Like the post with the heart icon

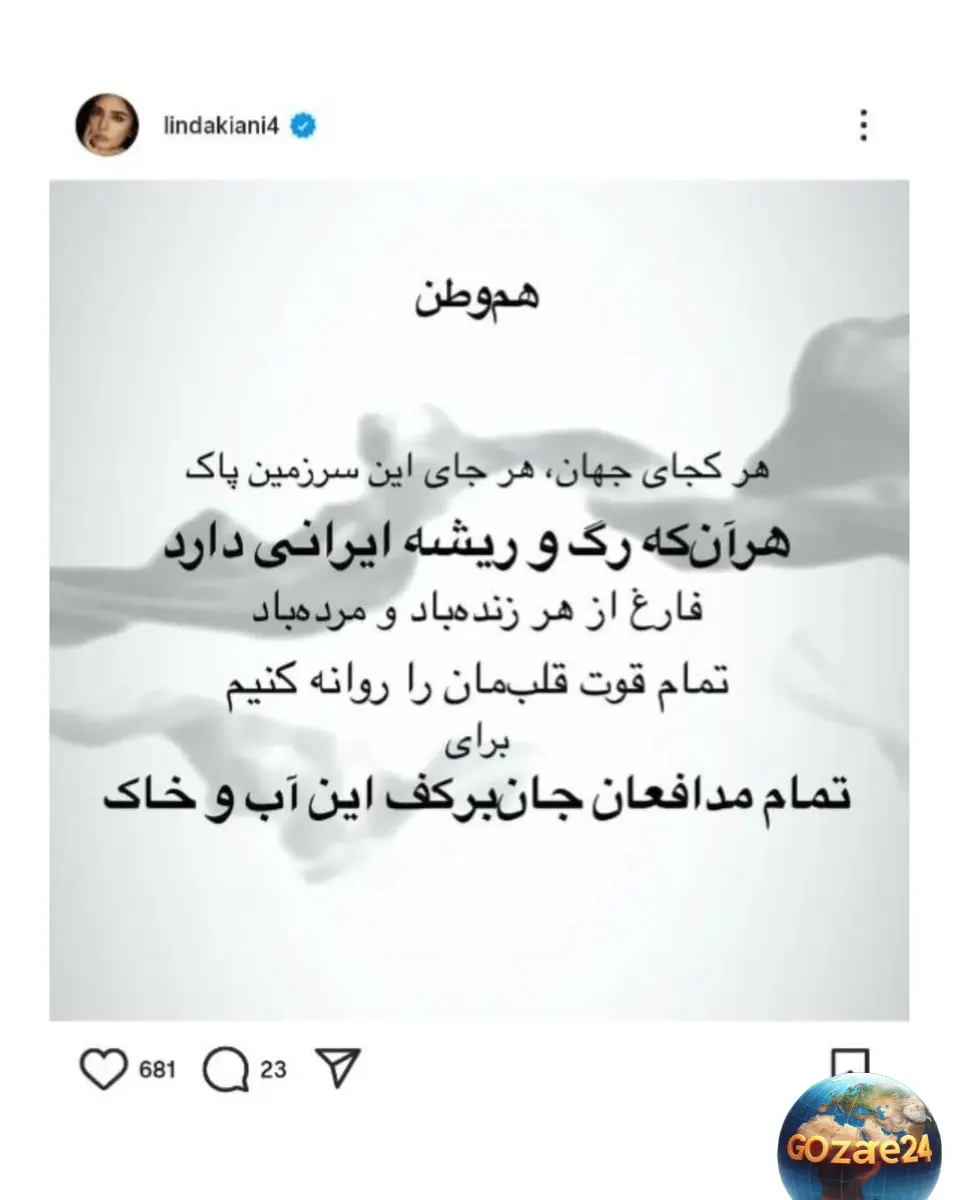pyautogui.click(x=104, y=1070)
